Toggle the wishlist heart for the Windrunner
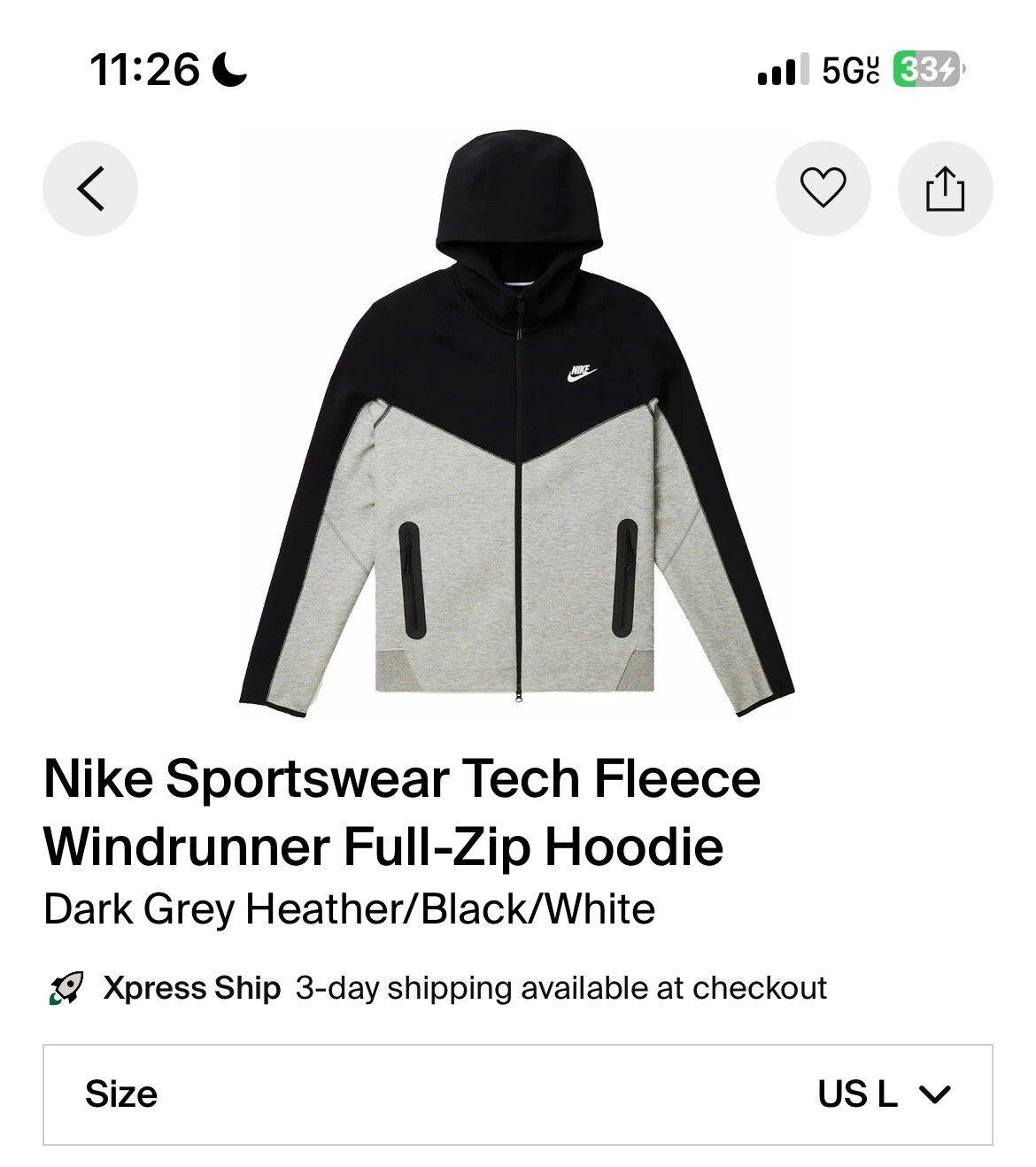 823,189
